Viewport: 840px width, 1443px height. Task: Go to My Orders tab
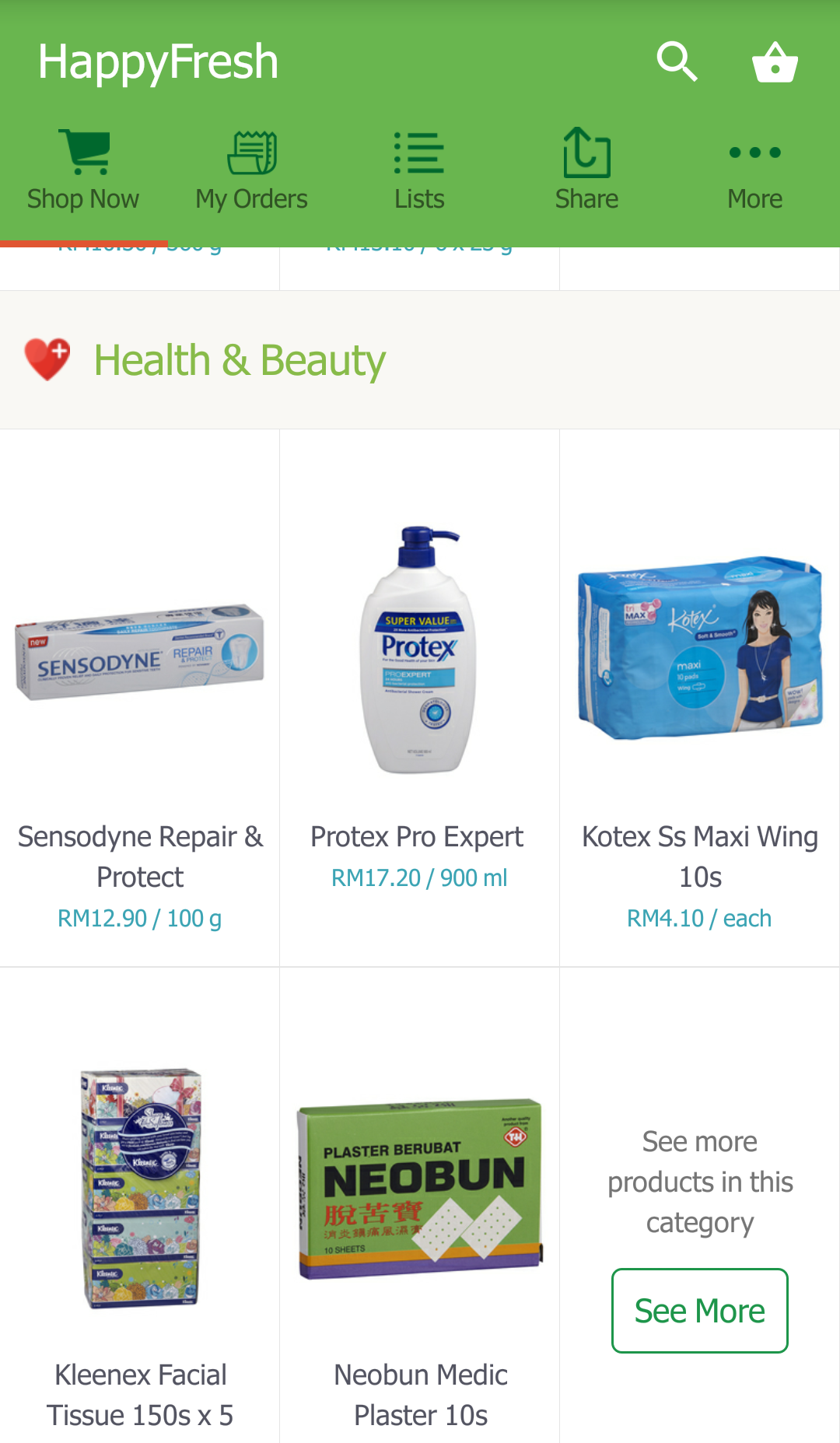[x=251, y=171]
